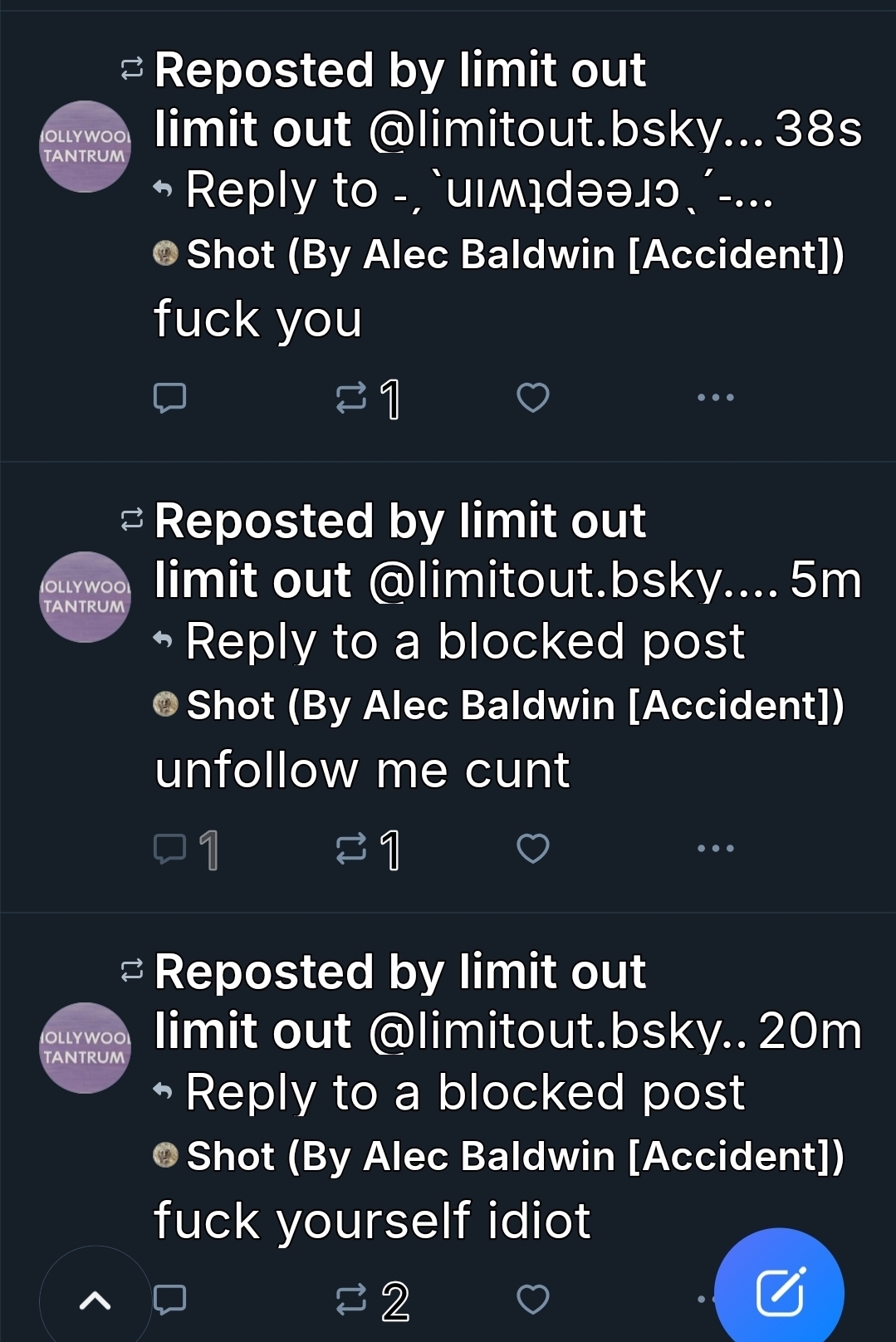896x1342 pixels.
Task: Compose a new post
Action: click(x=779, y=1293)
